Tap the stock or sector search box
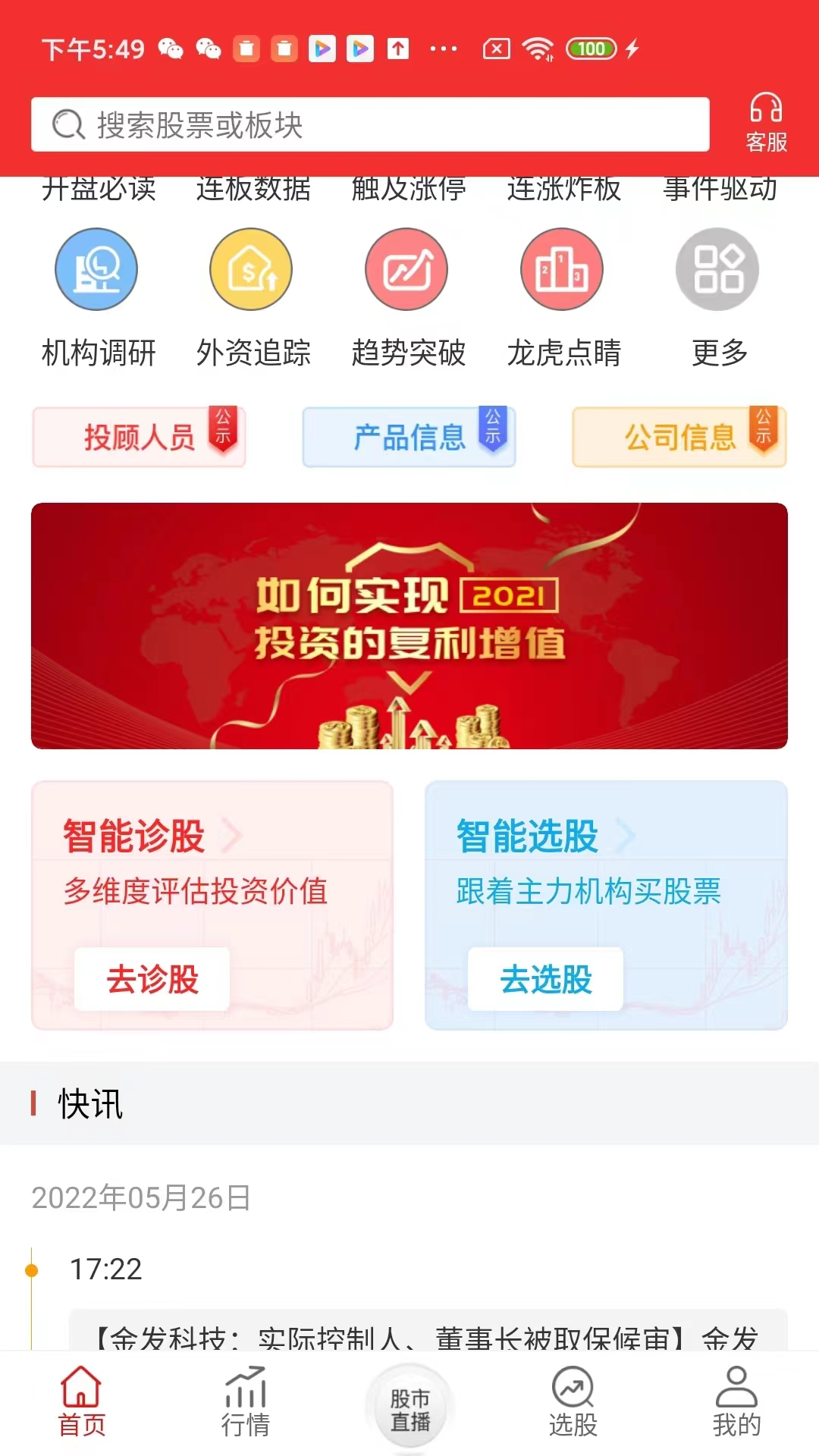Viewport: 819px width, 1456px height. (x=370, y=124)
